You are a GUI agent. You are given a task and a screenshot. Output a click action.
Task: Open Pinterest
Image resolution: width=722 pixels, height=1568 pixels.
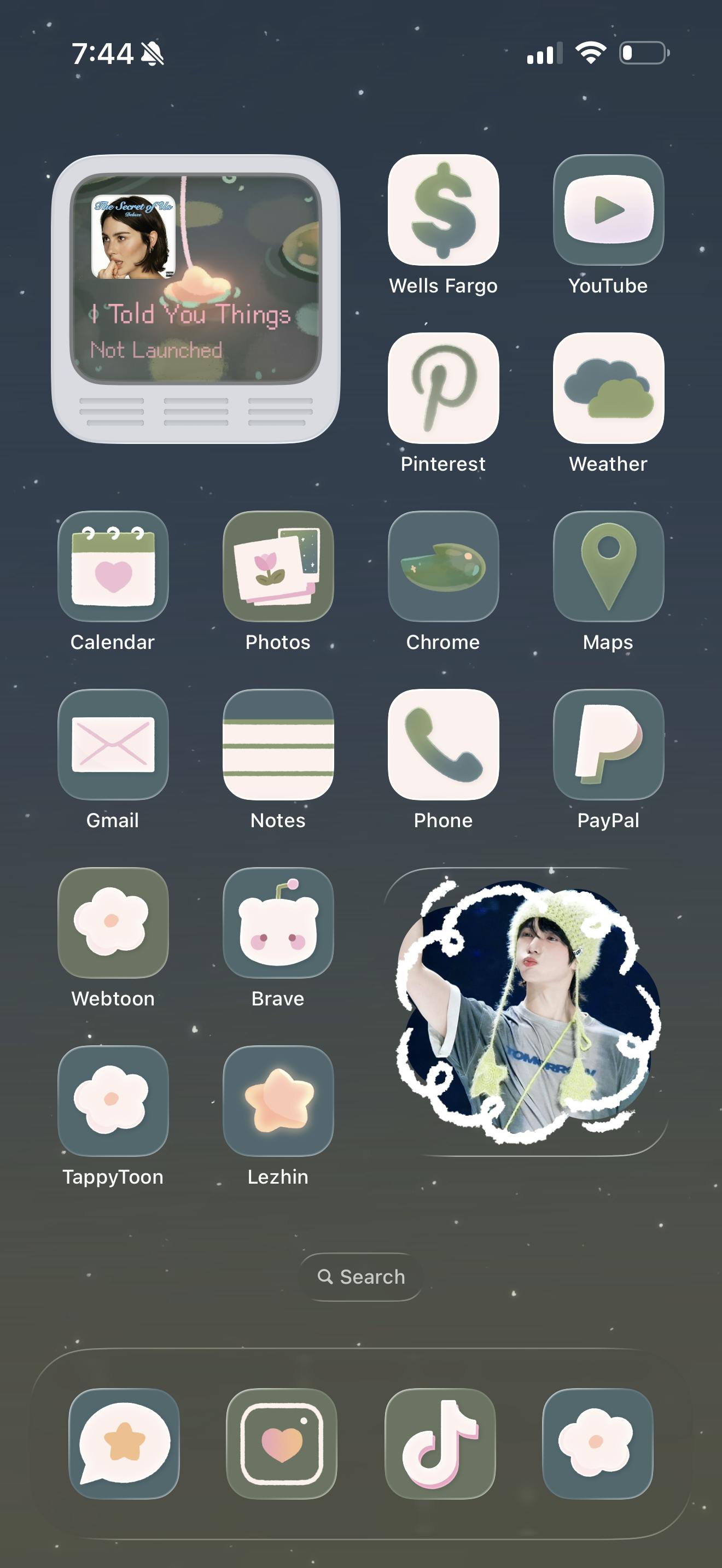click(x=443, y=388)
